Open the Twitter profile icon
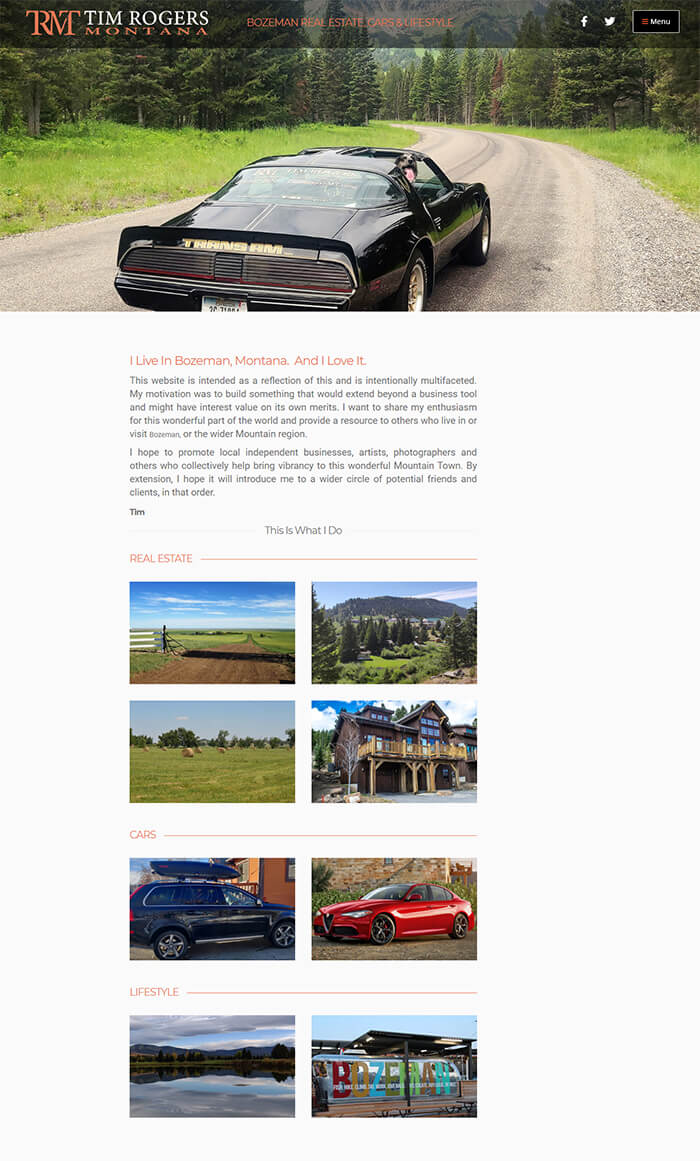Screen dimensions: 700x1161 point(610,21)
